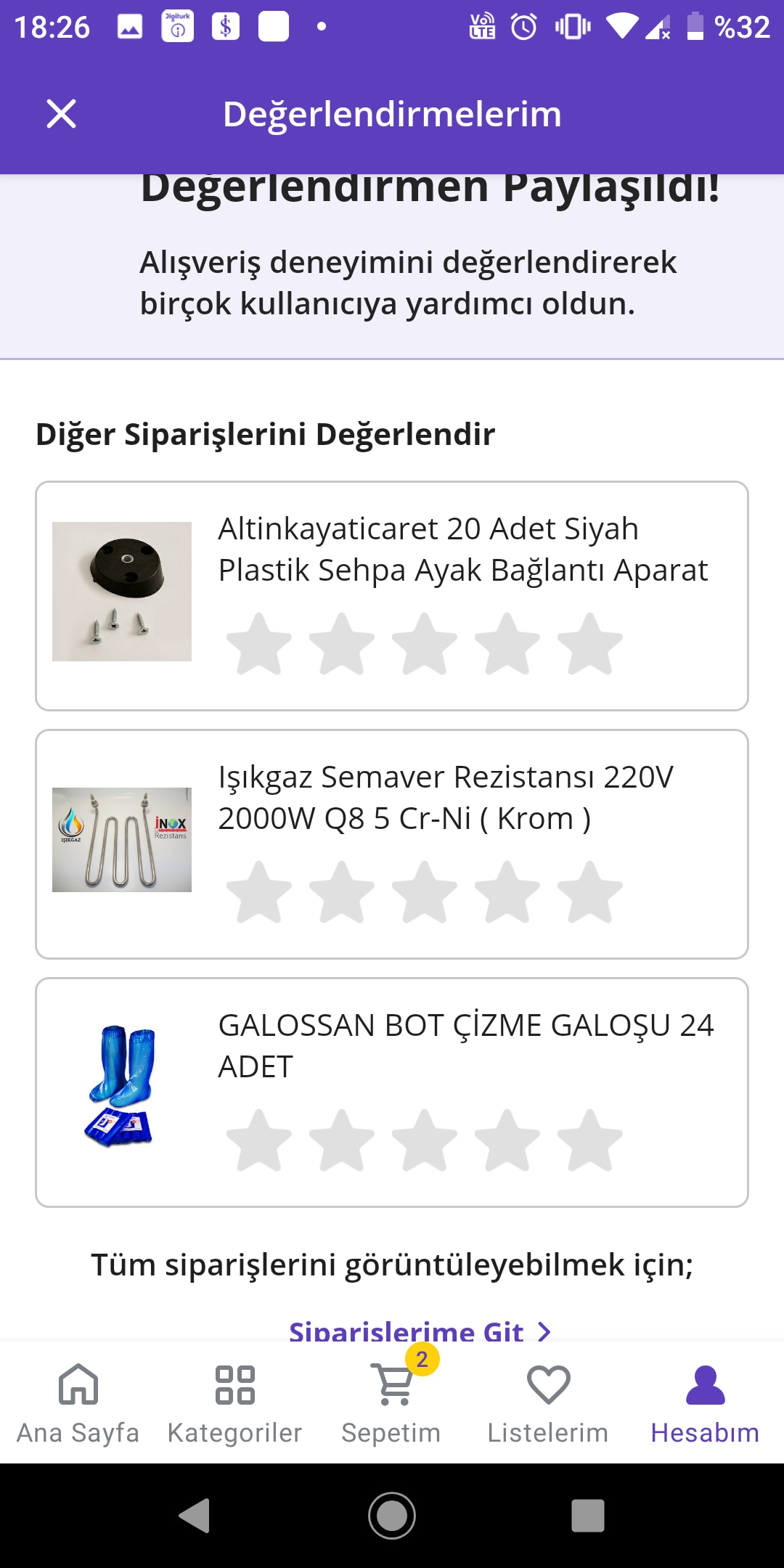The image size is (784, 1568).
Task: Go to the Ana Sayfa tab
Action: pyautogui.click(x=78, y=1403)
